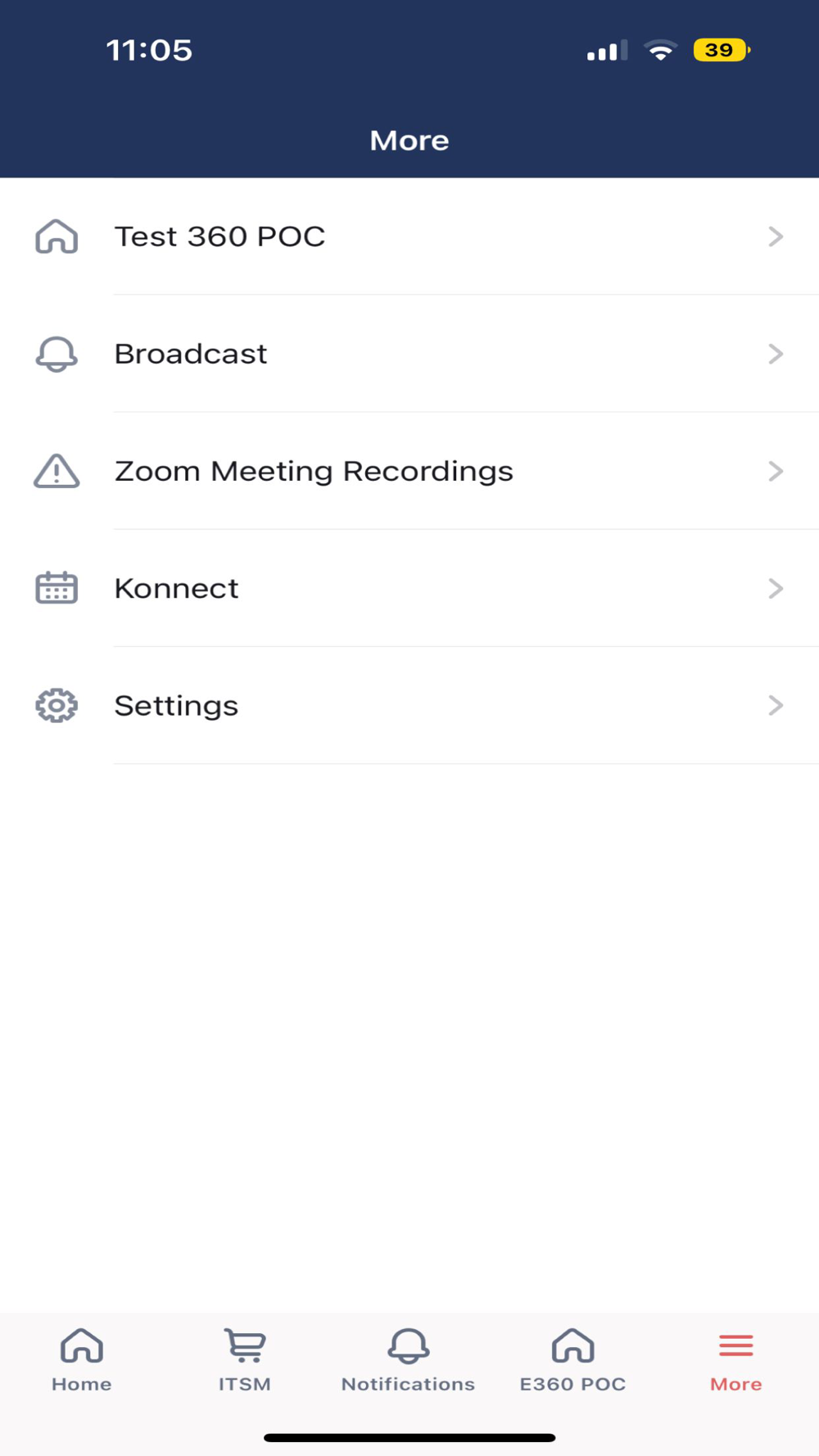Image resolution: width=819 pixels, height=1456 pixels.
Task: Select the More tab
Action: 735,1360
